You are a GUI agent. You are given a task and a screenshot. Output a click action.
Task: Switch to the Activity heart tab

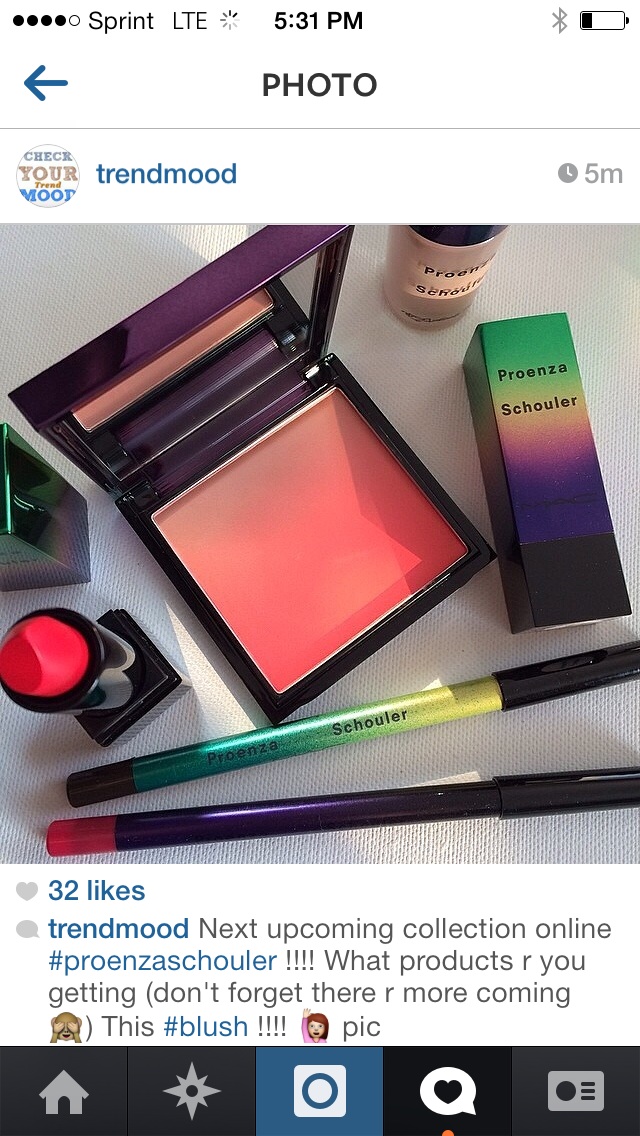448,1091
